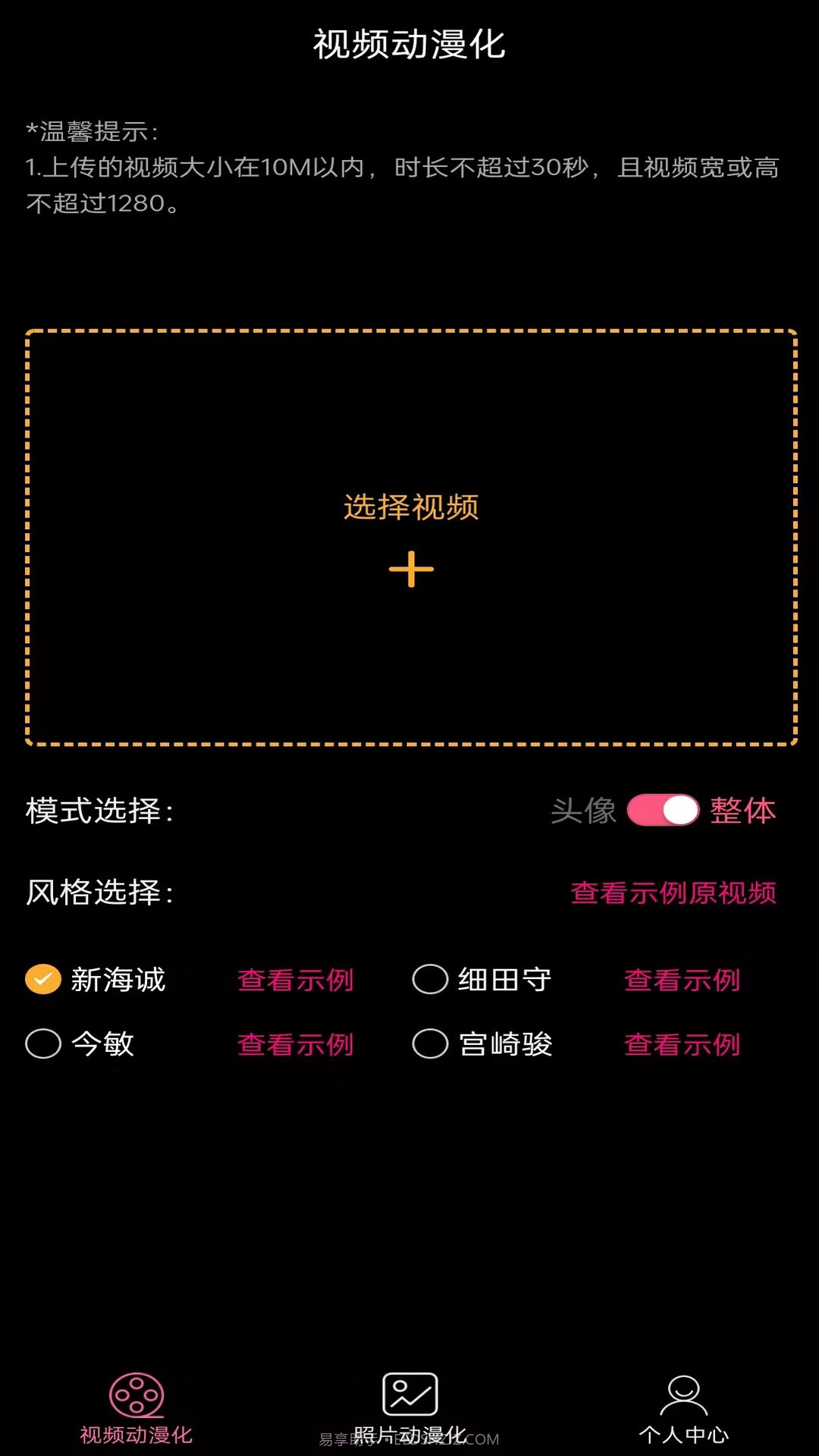Image resolution: width=819 pixels, height=1456 pixels.
Task: Select the 宫崎骏 style option
Action: click(x=430, y=1043)
